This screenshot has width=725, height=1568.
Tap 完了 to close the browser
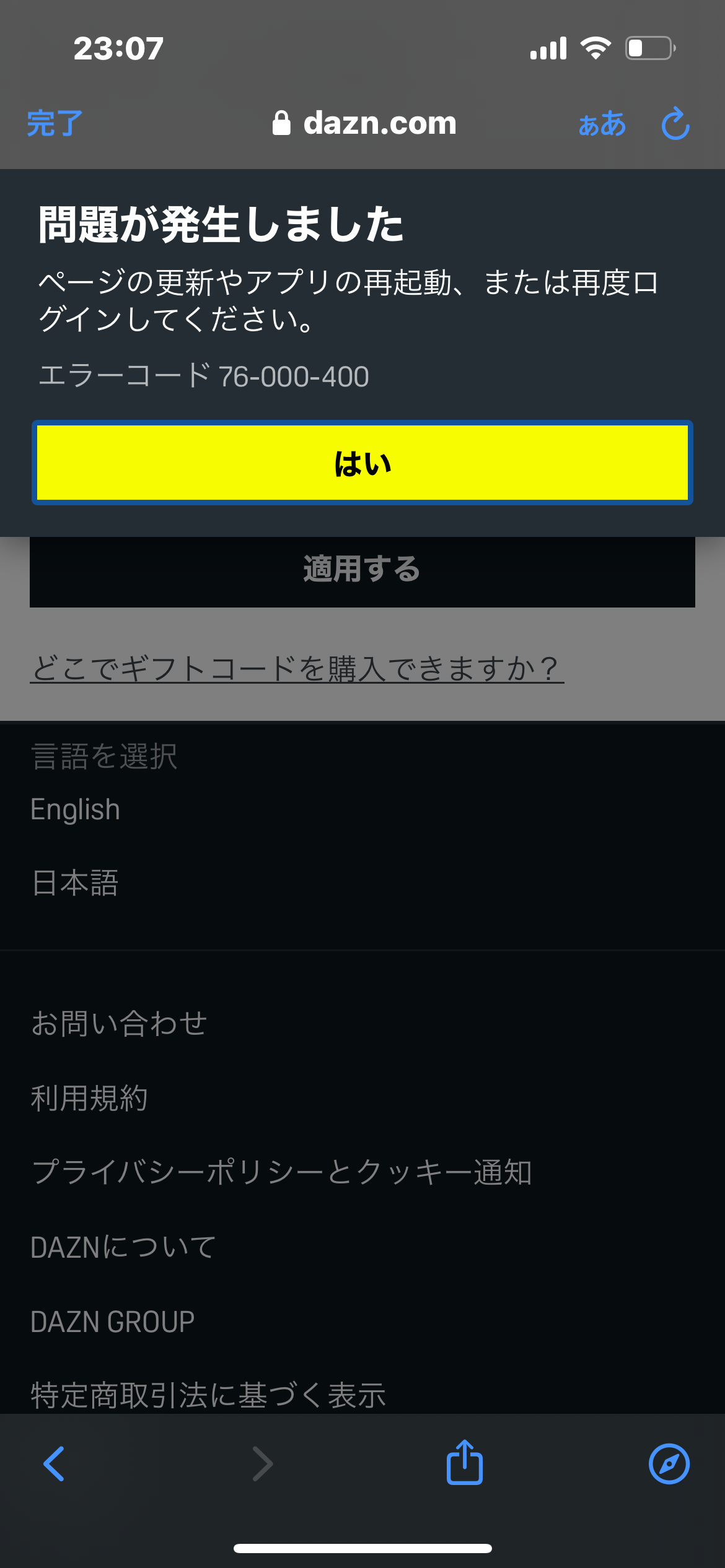point(55,123)
